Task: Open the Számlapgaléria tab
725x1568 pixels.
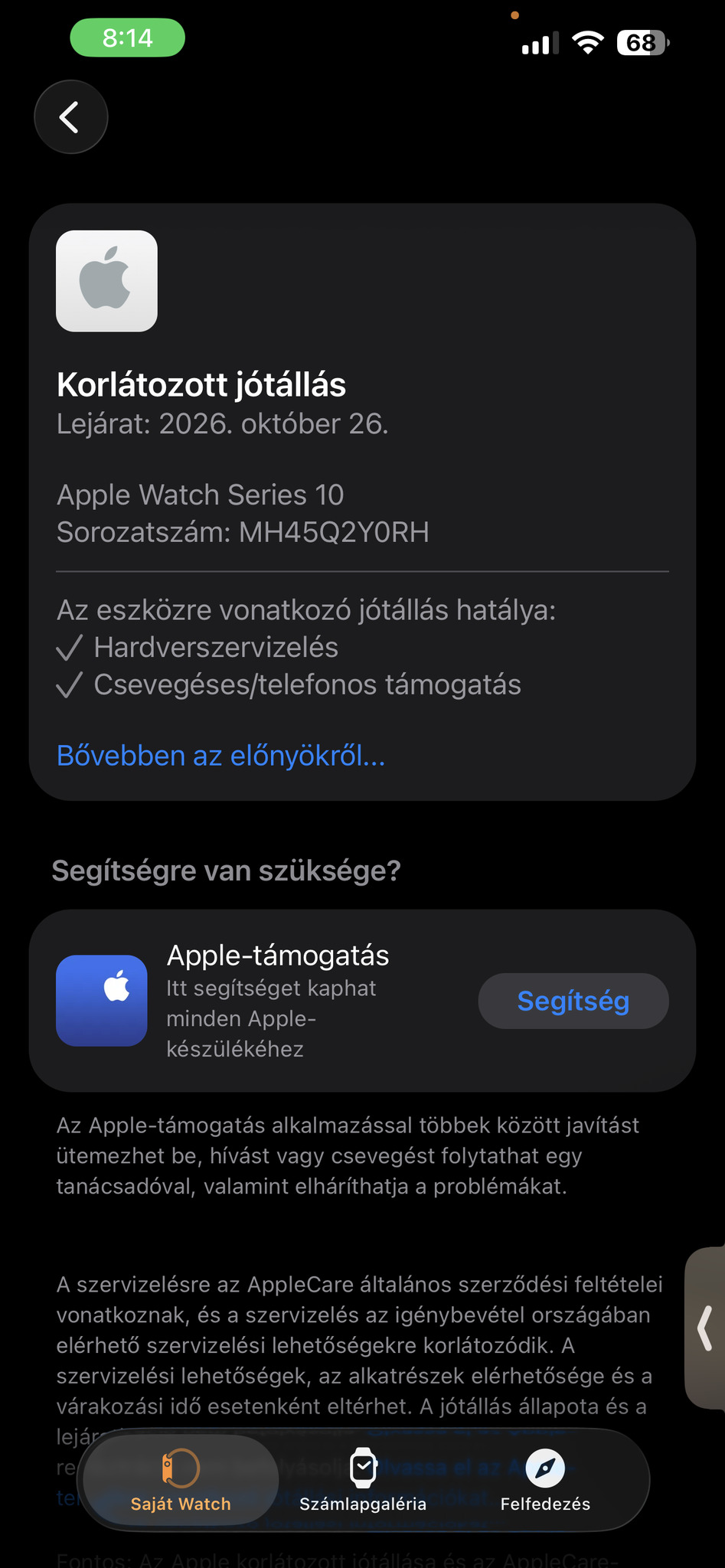Action: click(x=363, y=1480)
